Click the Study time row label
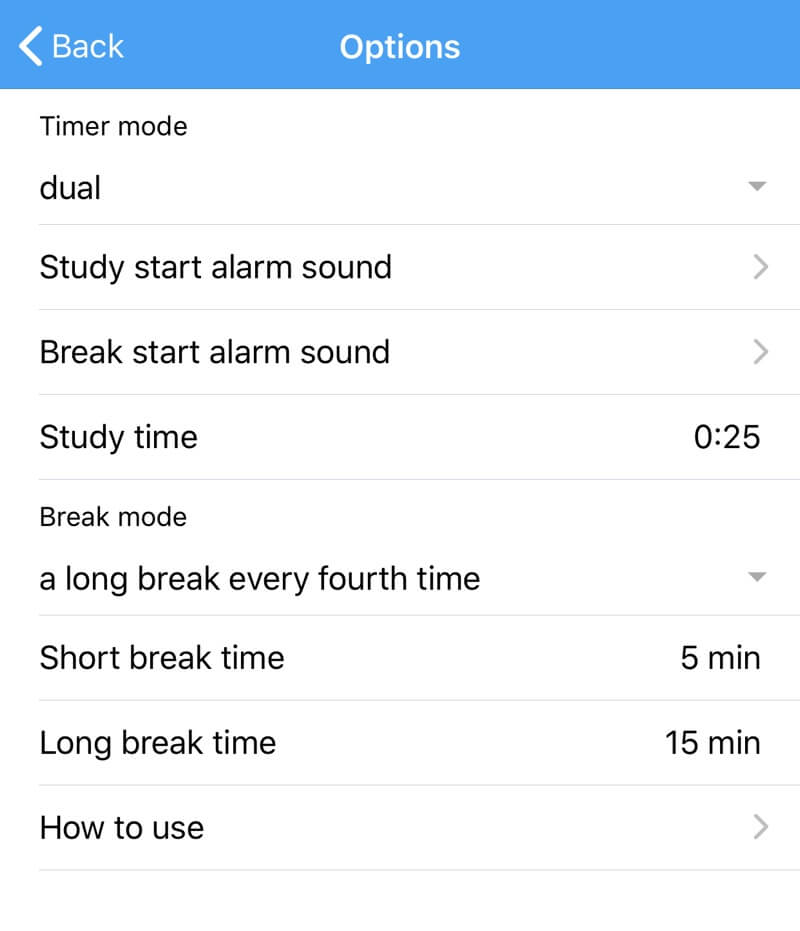The image size is (800, 931). point(118,437)
